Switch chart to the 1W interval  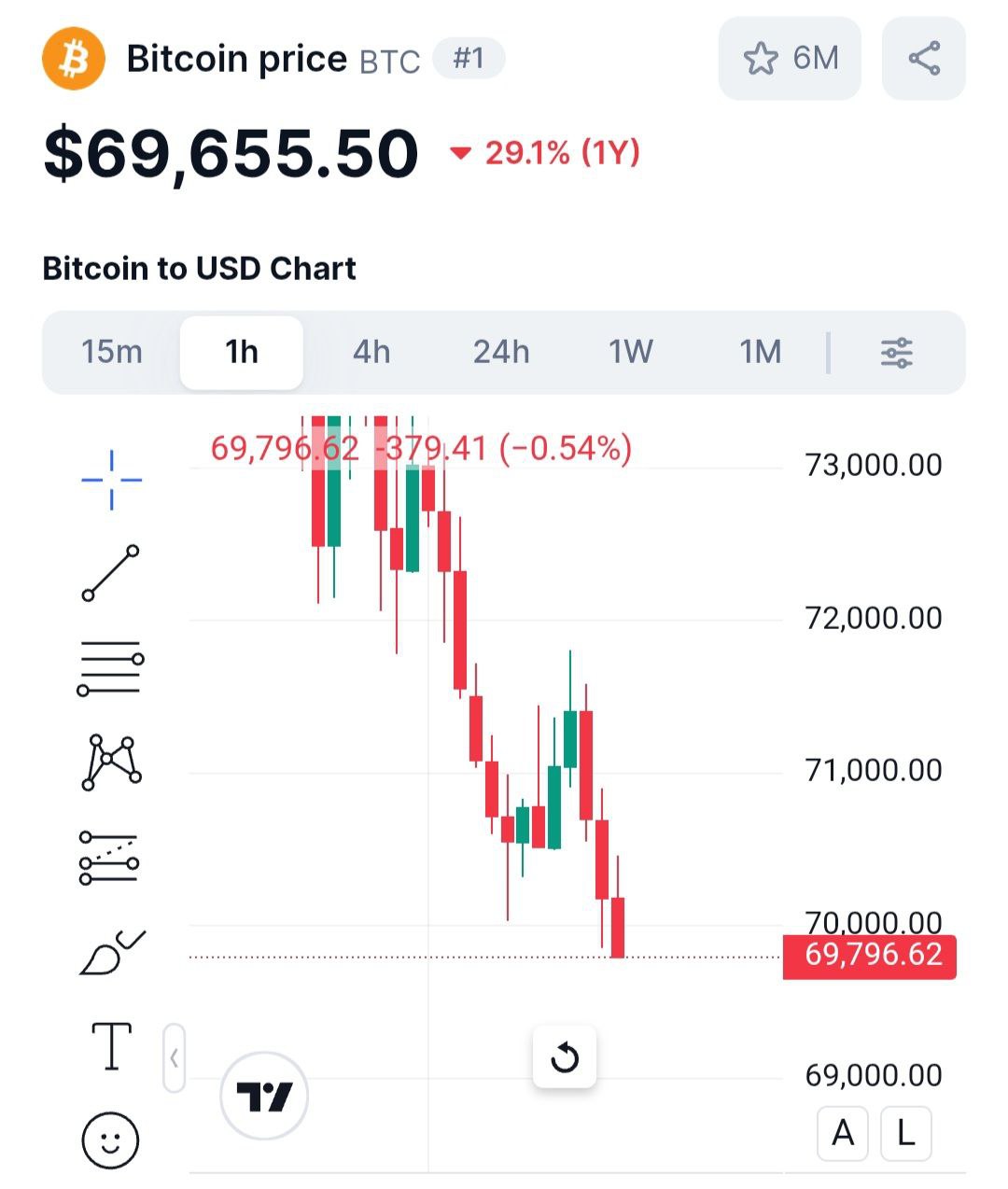tap(631, 352)
